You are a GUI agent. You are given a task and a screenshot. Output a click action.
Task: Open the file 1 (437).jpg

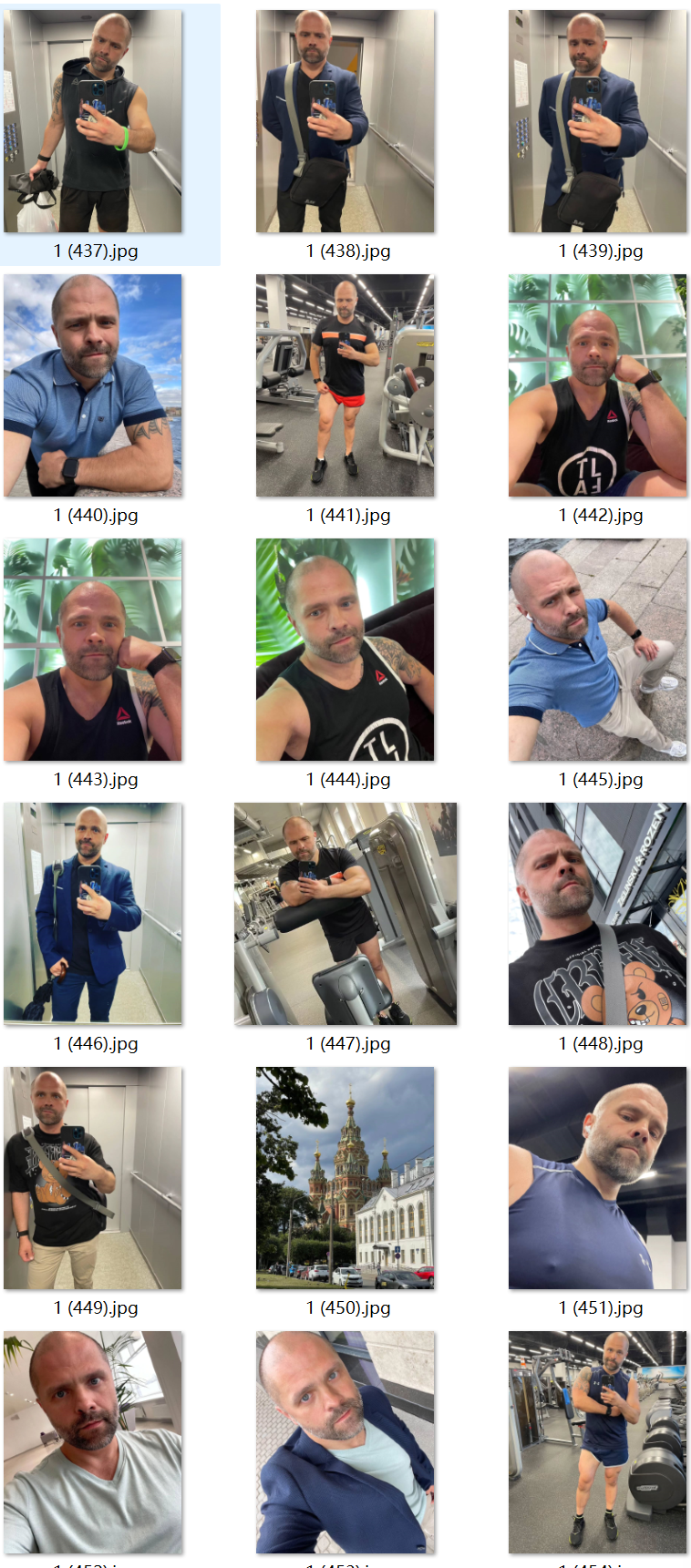point(93,121)
